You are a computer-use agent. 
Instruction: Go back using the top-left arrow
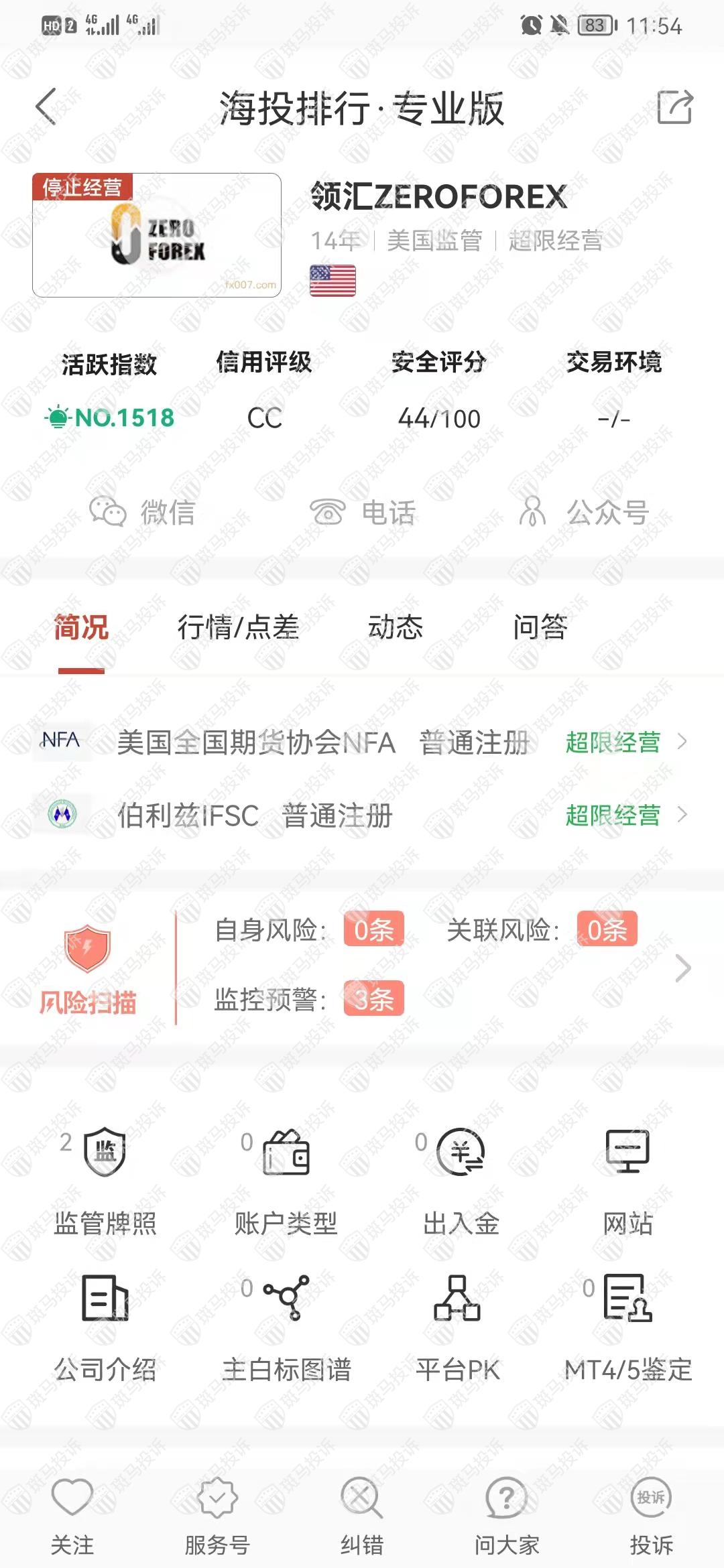pos(46,107)
